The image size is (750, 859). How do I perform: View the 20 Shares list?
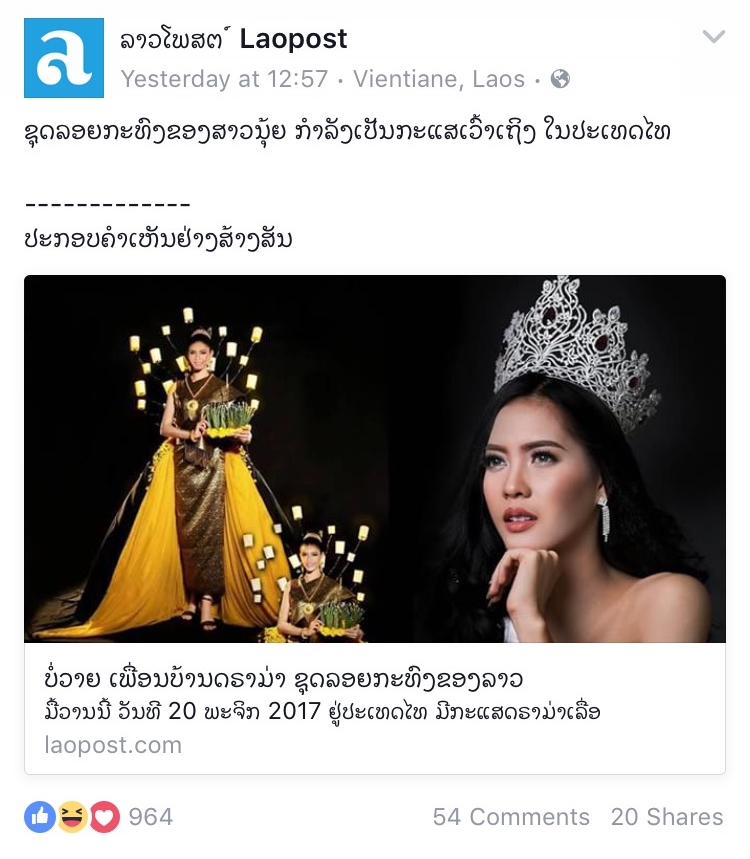tap(667, 817)
